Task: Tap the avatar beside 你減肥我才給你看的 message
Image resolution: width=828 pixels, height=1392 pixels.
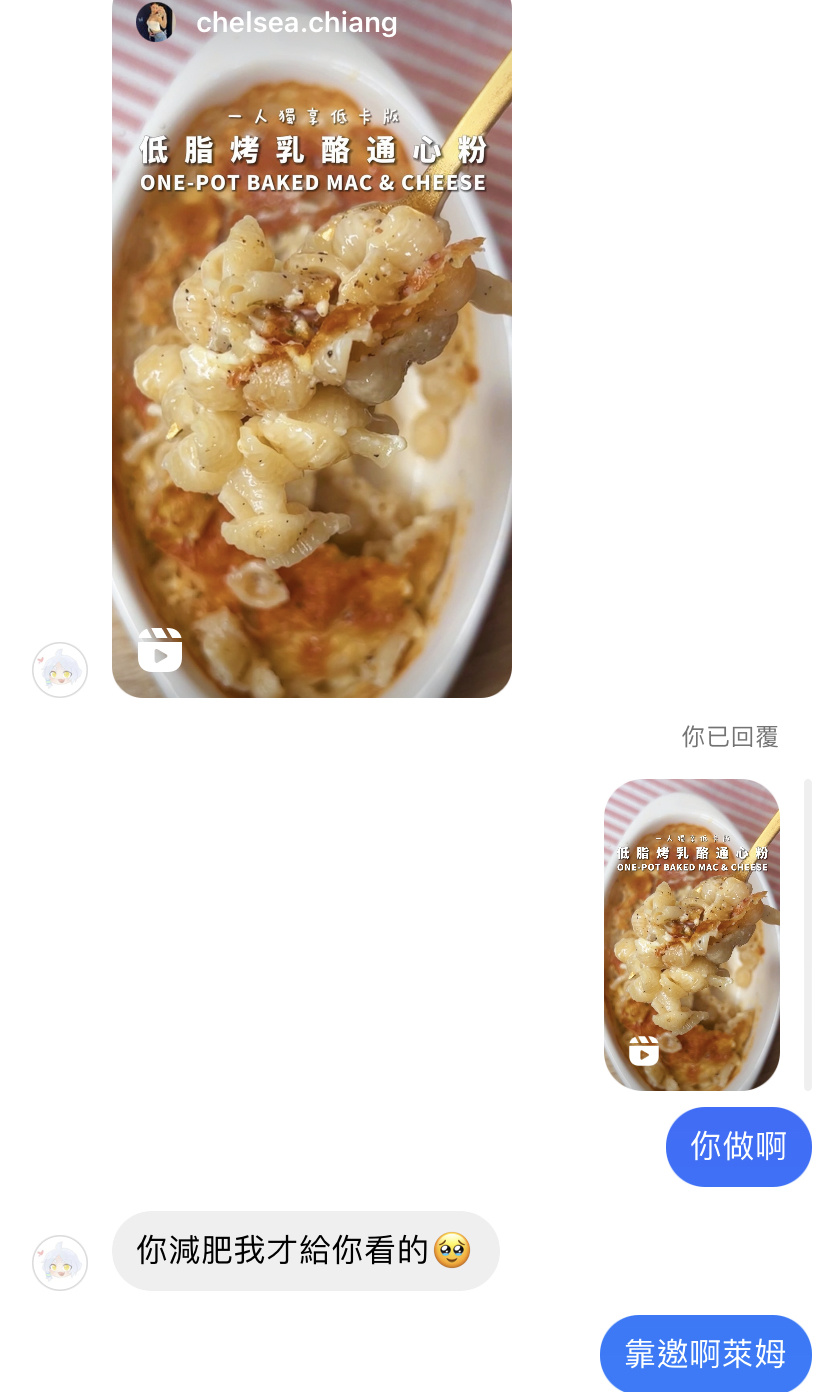Action: click(x=60, y=1263)
